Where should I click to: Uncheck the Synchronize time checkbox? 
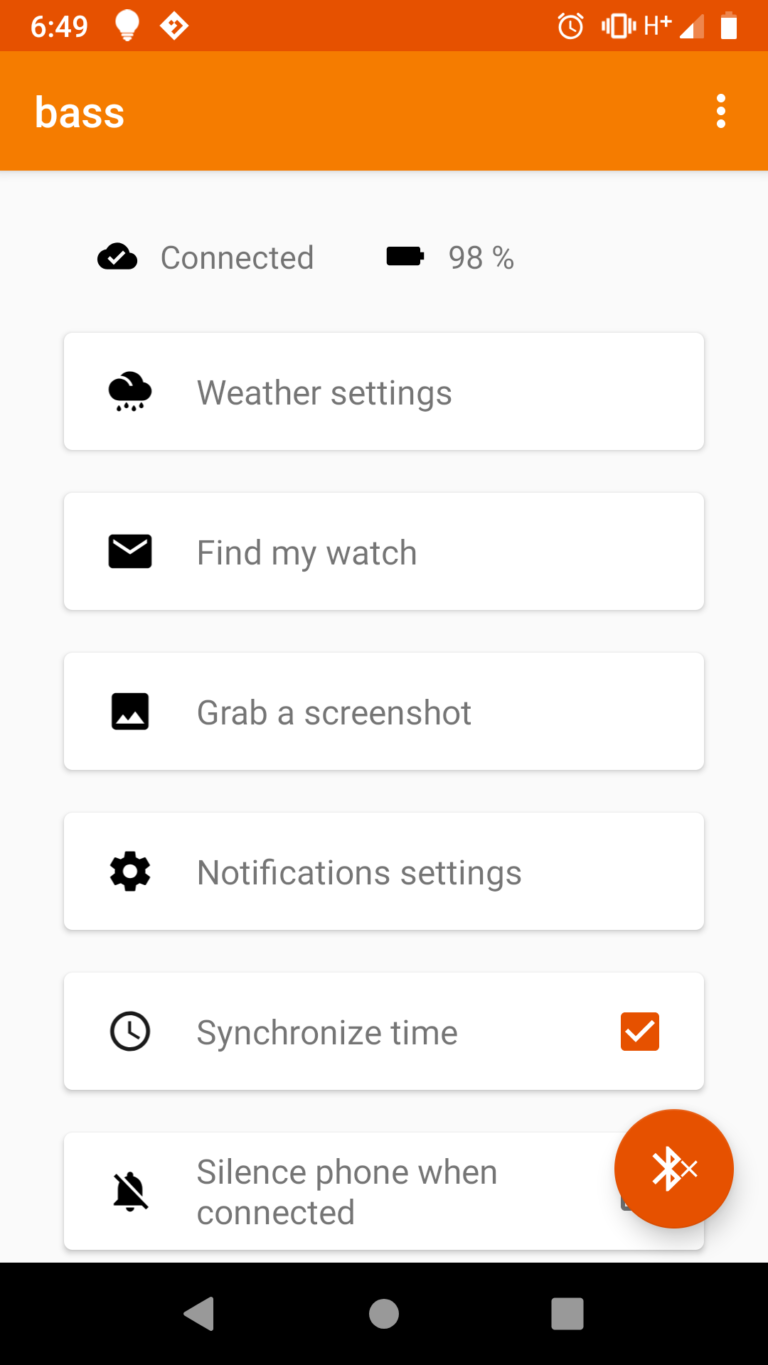640,1032
